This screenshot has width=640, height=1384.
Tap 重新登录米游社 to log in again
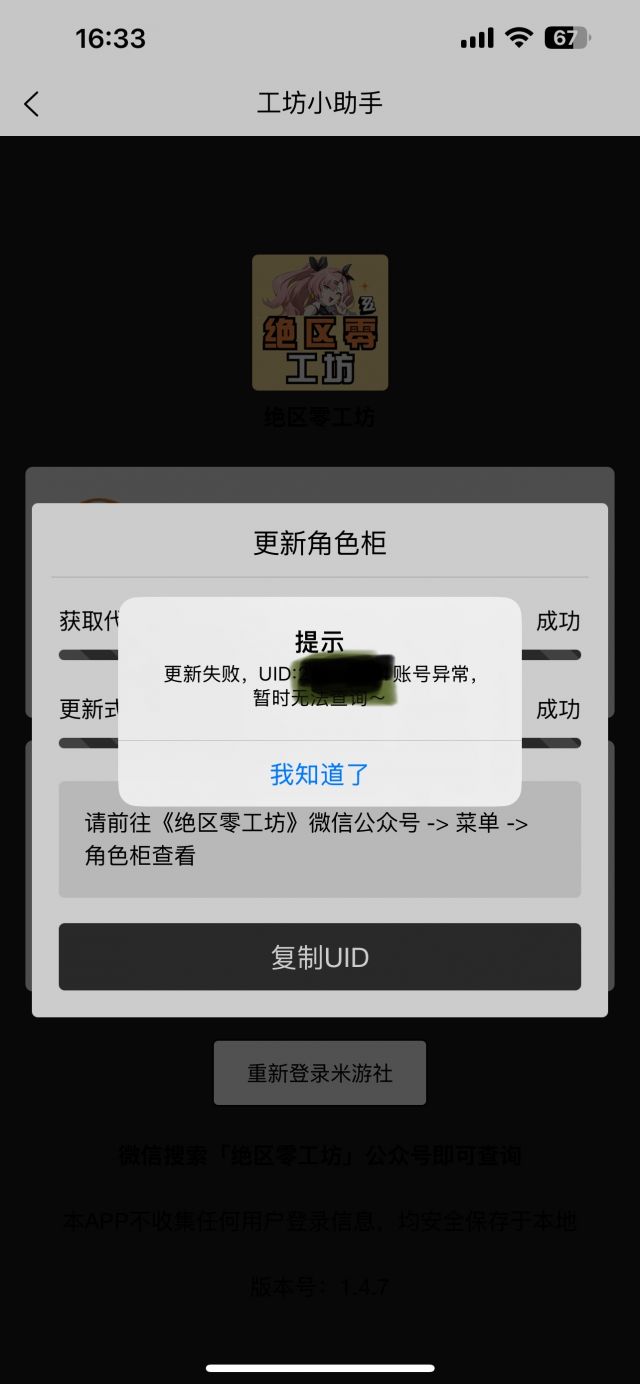pos(320,1073)
